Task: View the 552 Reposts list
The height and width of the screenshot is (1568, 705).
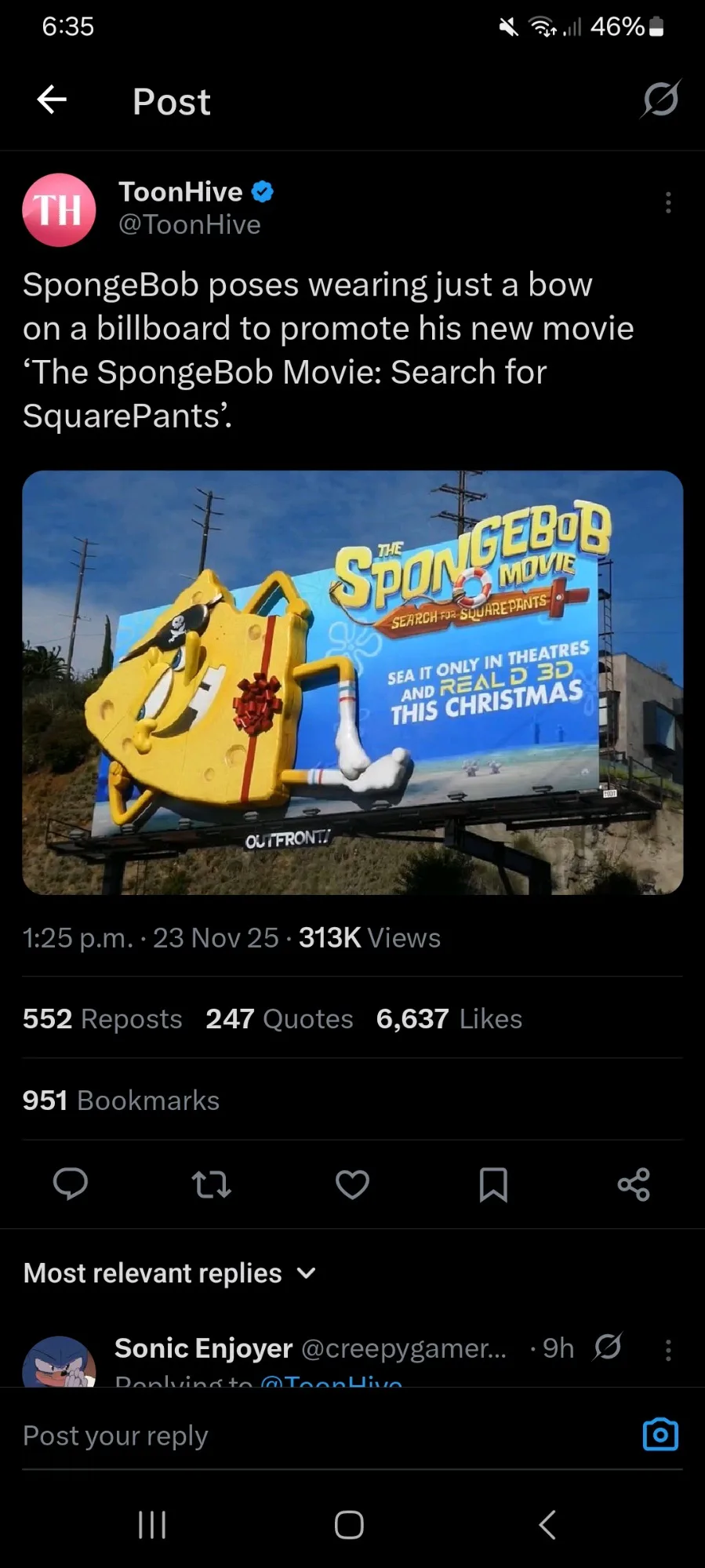Action: coord(102,1018)
